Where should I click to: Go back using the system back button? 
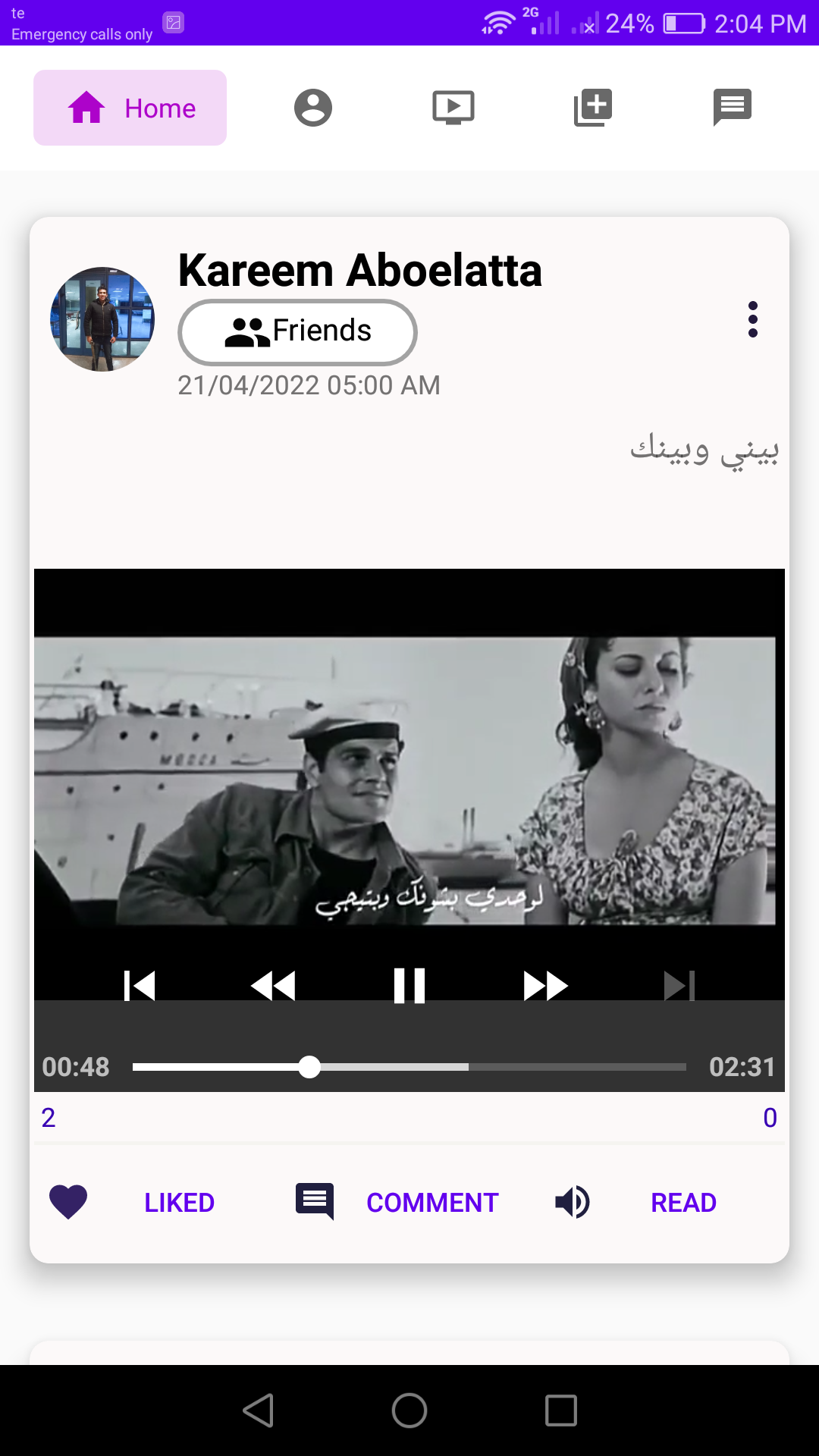[258, 1410]
